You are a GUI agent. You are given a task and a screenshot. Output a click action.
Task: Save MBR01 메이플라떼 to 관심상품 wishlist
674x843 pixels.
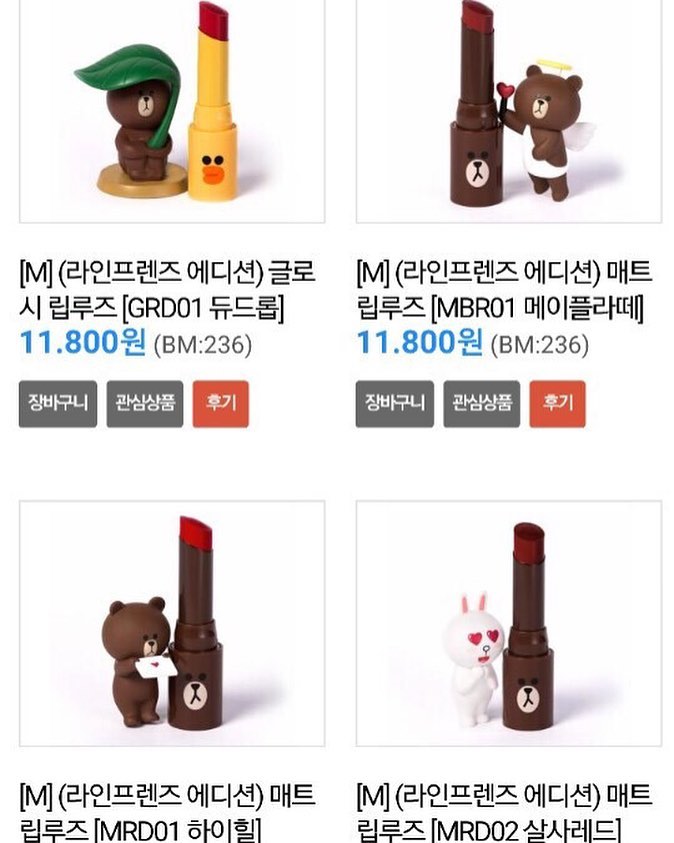[482, 404]
